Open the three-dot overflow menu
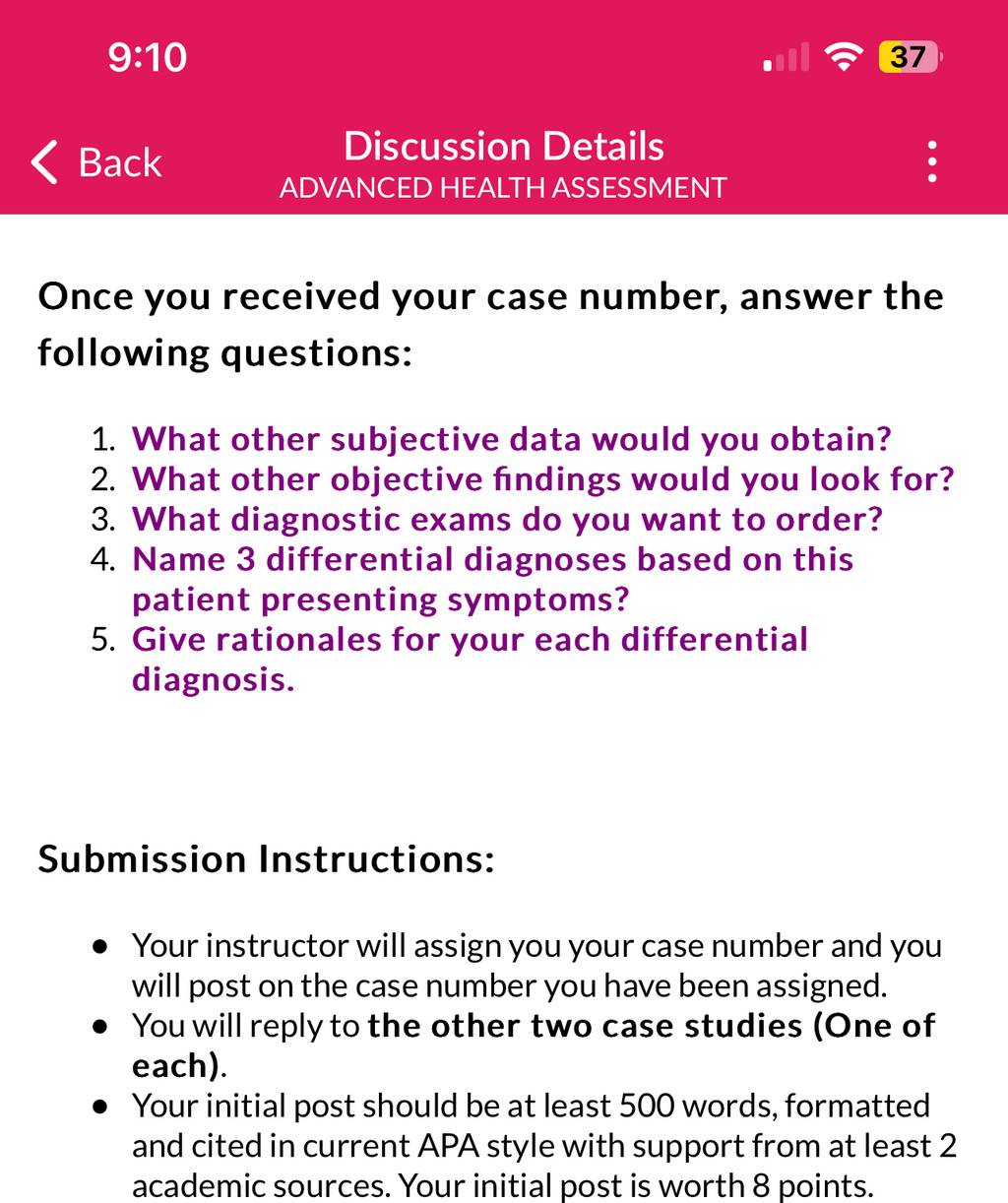Viewport: 1008px width, 1203px height. (931, 162)
